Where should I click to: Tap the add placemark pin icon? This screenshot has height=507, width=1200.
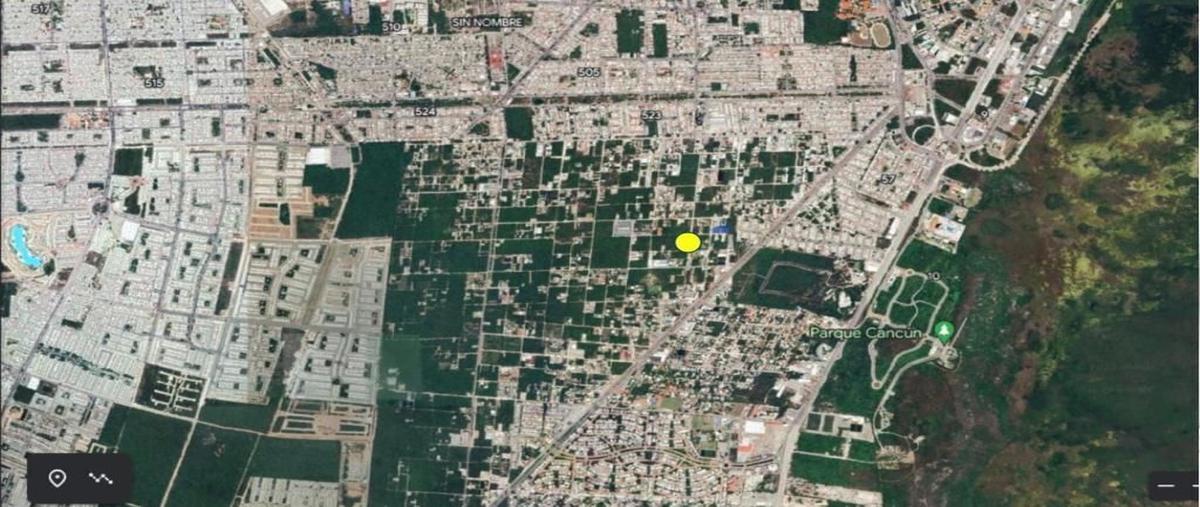[57, 478]
